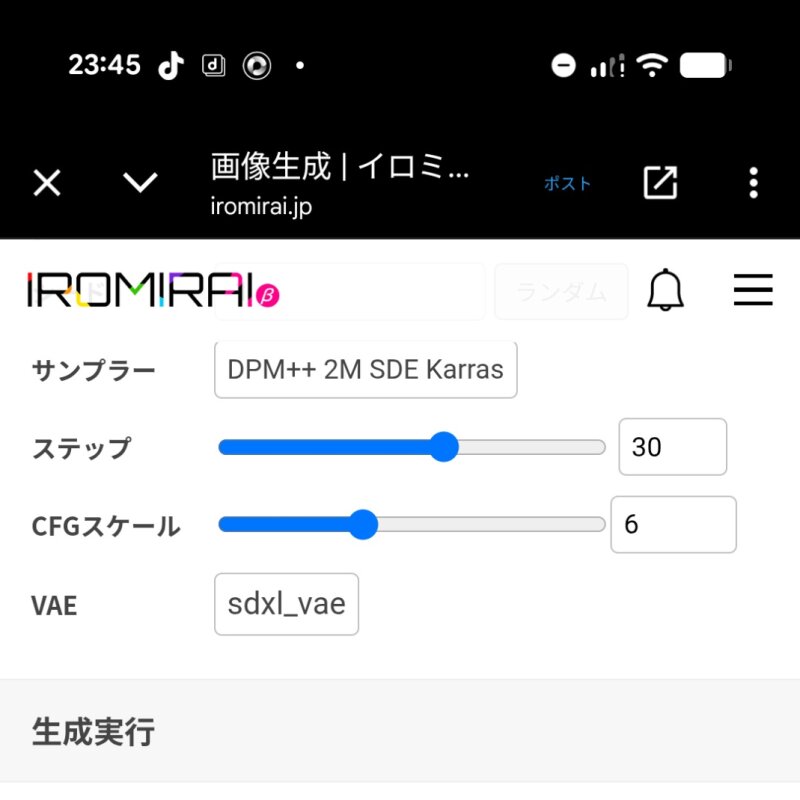This screenshot has width=800, height=800.
Task: Open the VAE dropdown
Action: (286, 604)
